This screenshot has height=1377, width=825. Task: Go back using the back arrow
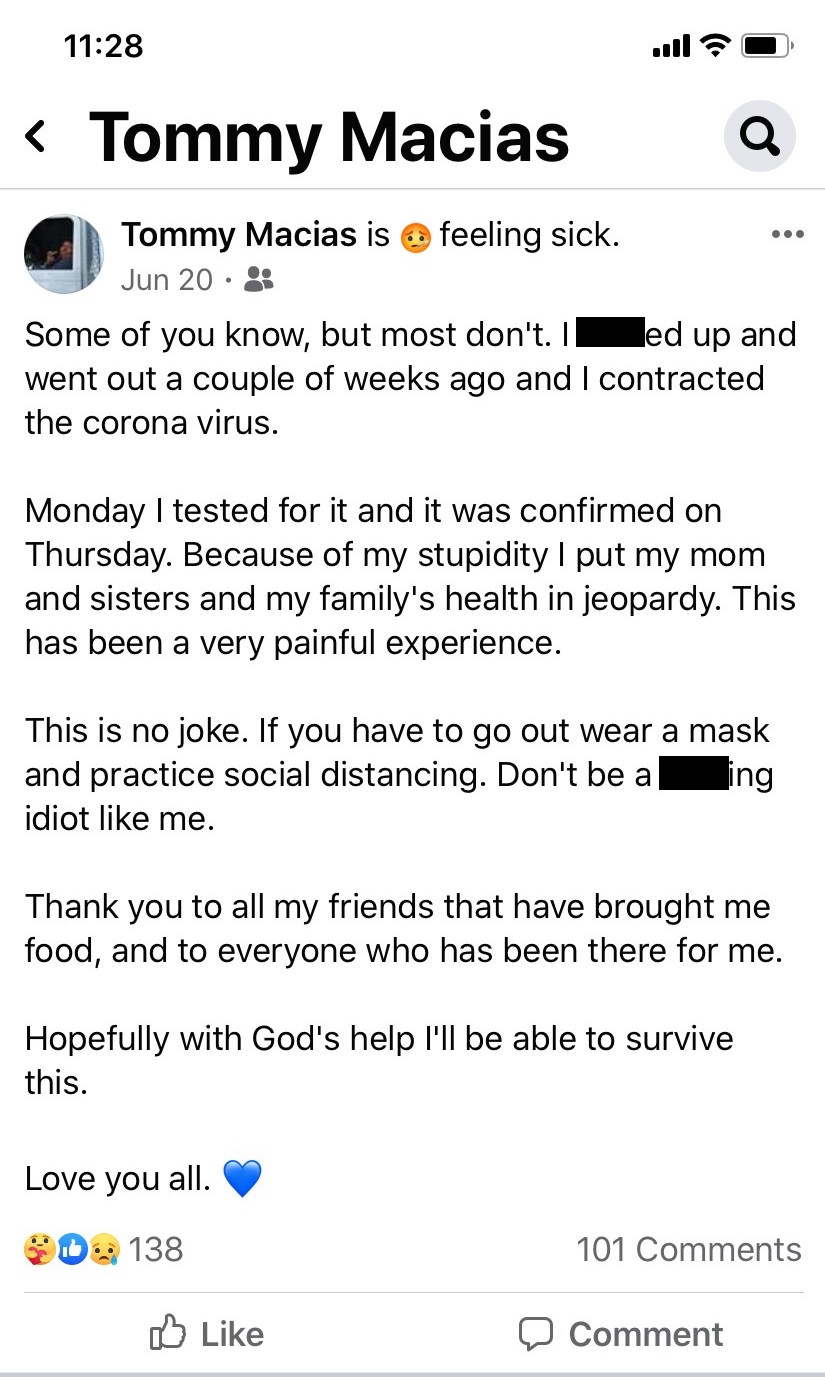[x=36, y=136]
